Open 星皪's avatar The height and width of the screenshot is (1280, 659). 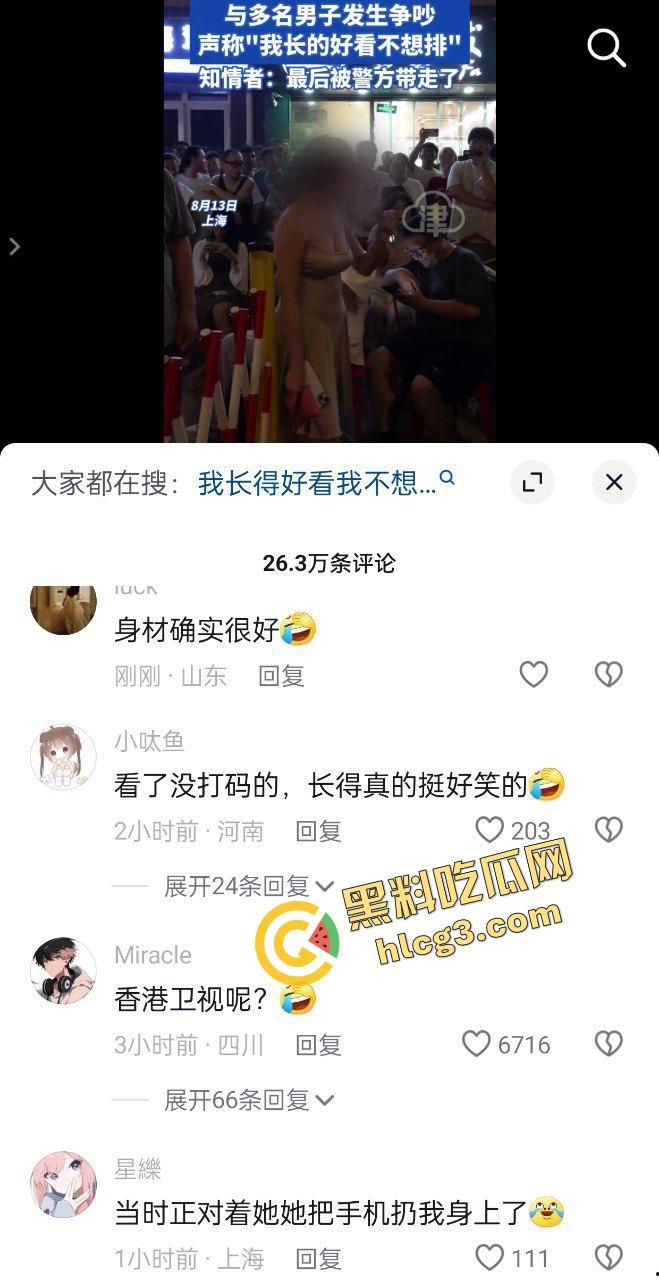click(64, 1184)
